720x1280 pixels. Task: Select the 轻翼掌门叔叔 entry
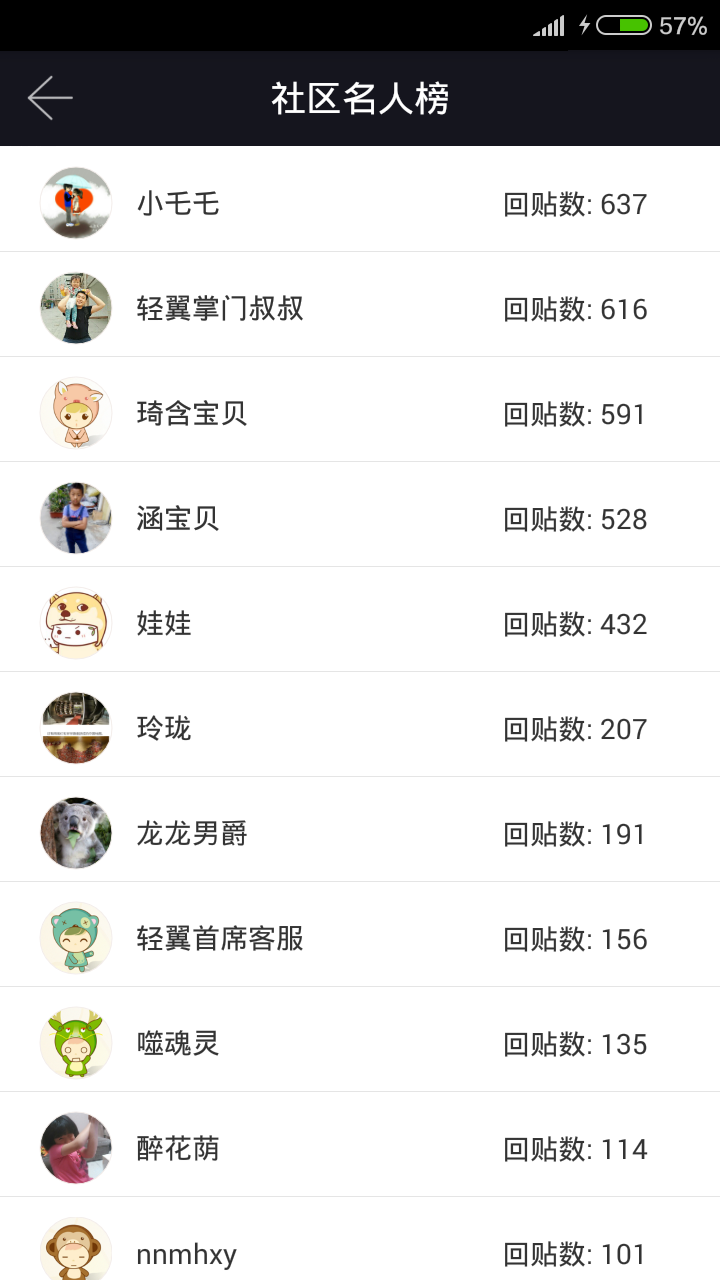[x=360, y=309]
